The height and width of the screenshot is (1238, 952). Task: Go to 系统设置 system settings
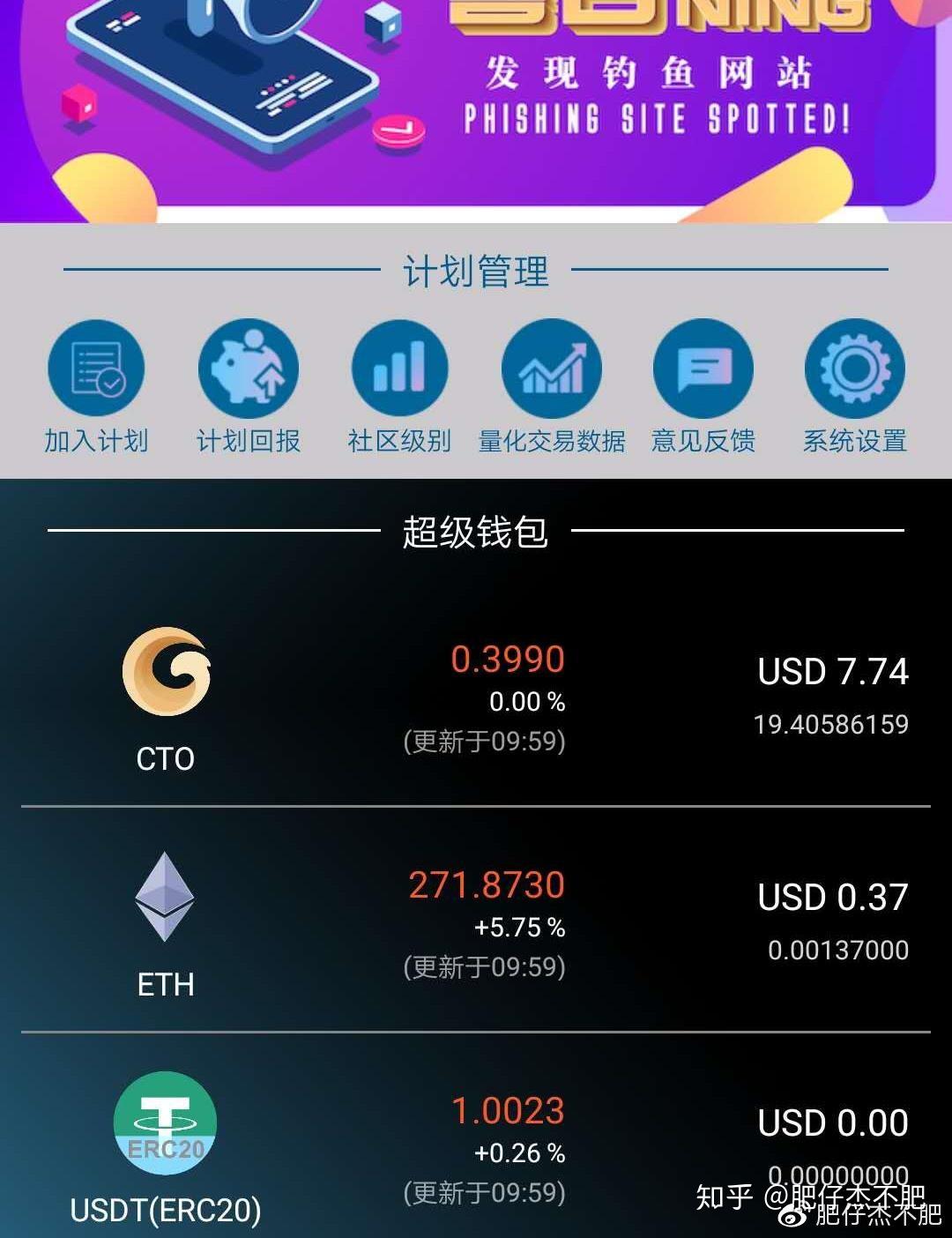[854, 370]
